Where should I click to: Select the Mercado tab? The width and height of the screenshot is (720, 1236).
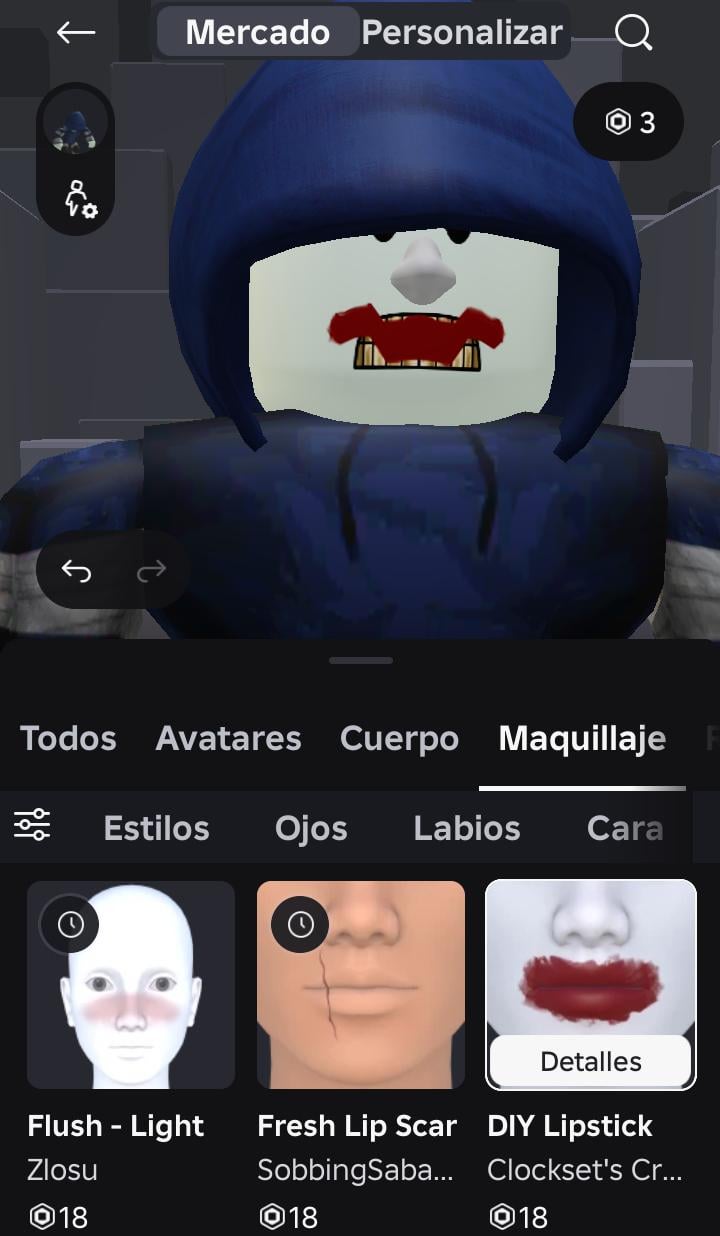258,32
